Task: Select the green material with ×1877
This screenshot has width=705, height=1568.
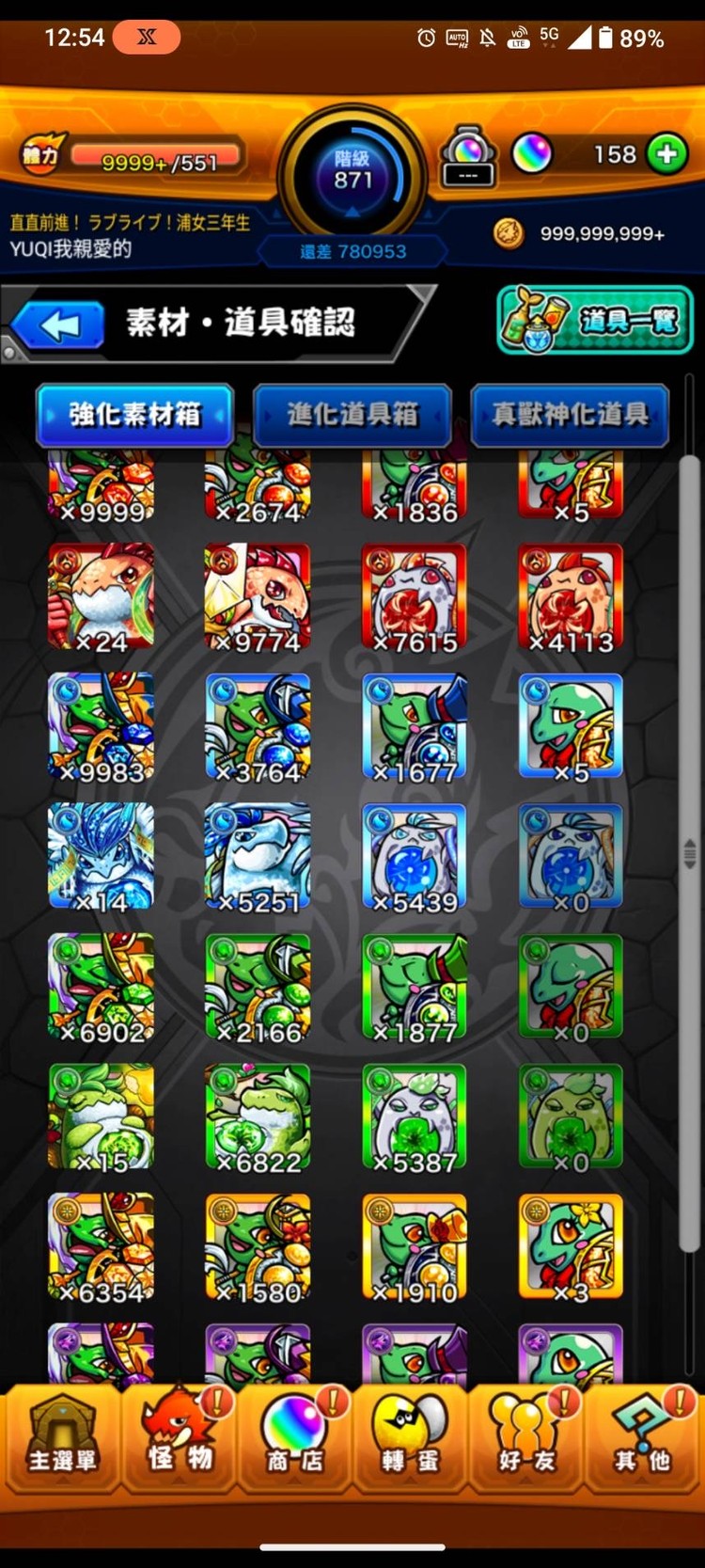Action: pyautogui.click(x=415, y=987)
